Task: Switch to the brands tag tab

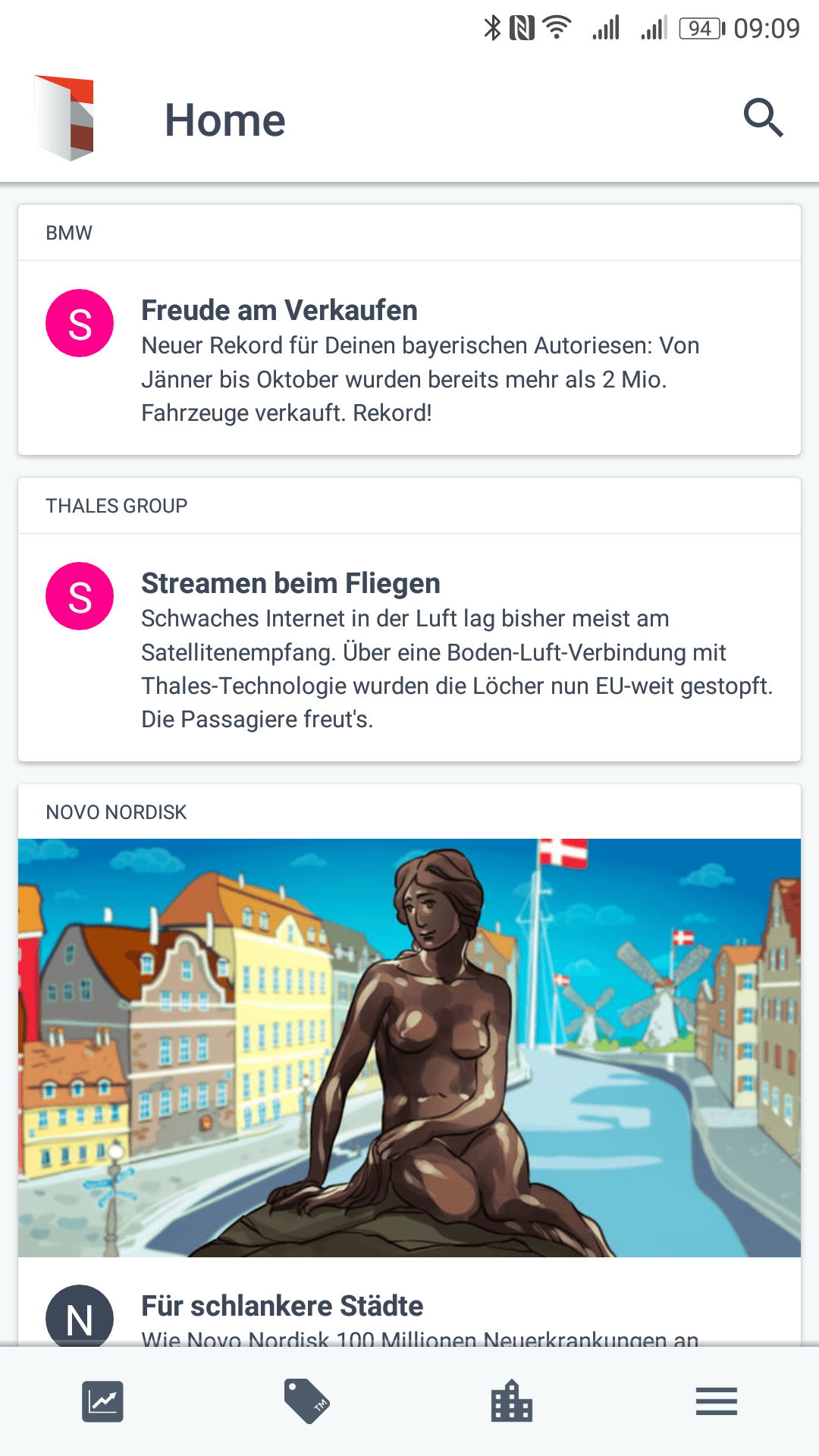Action: pos(306,1401)
